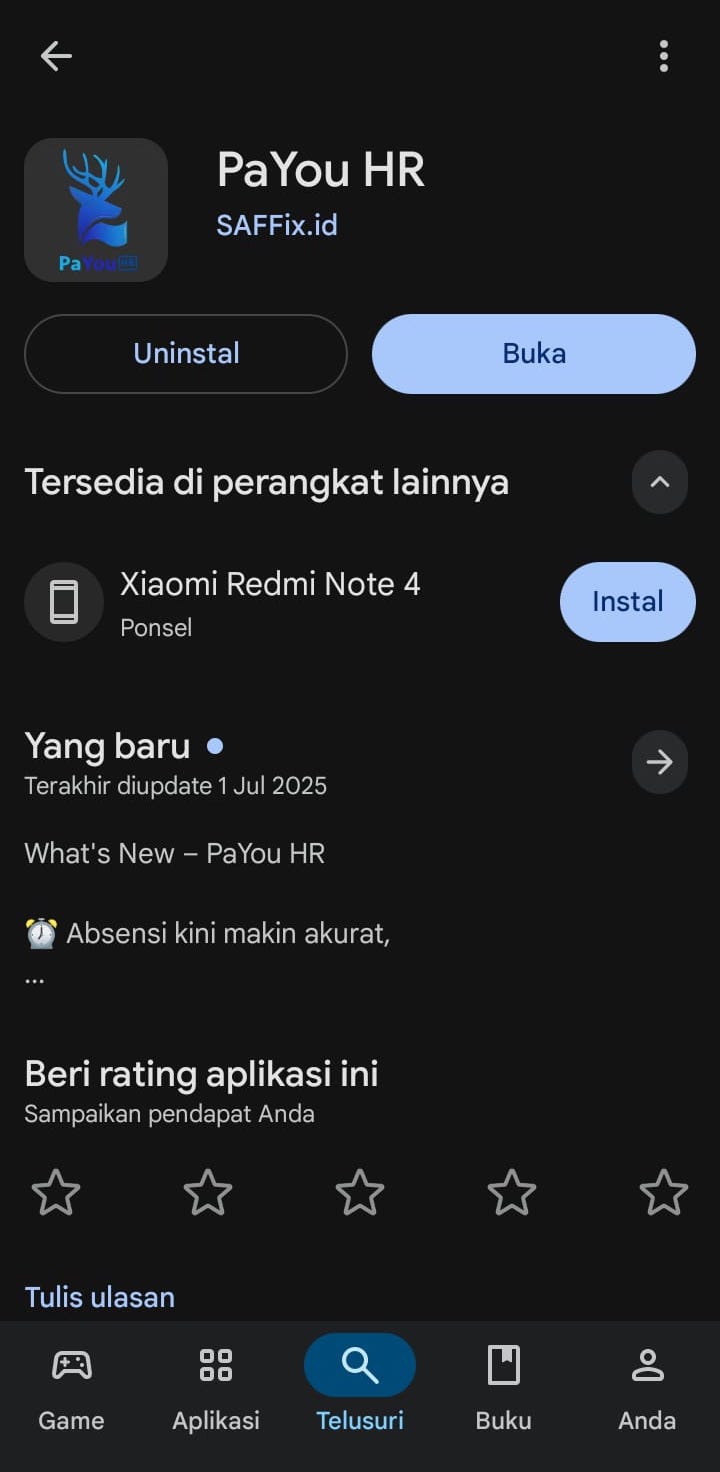Open the Yang baru details arrow

point(659,762)
